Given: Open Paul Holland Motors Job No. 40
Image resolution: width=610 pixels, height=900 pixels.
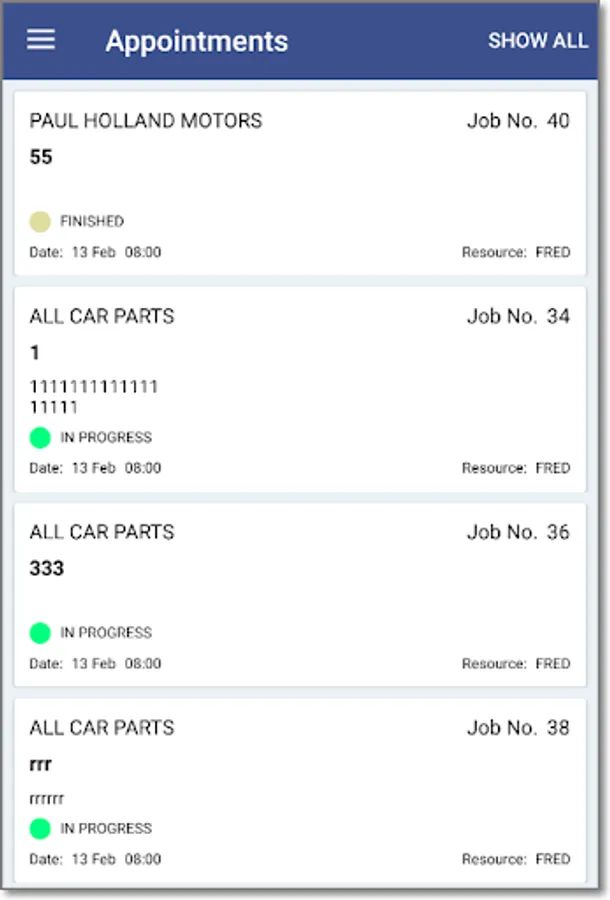Looking at the screenshot, I should pos(299,184).
